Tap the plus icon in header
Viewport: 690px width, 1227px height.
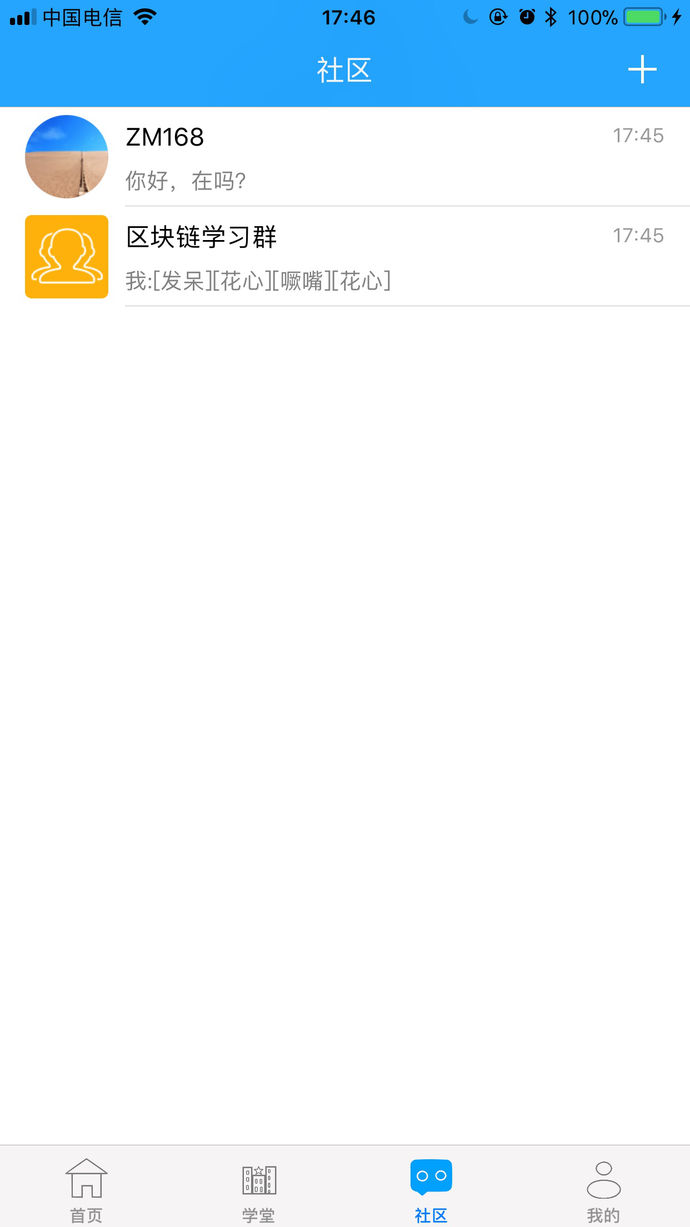tap(641, 69)
